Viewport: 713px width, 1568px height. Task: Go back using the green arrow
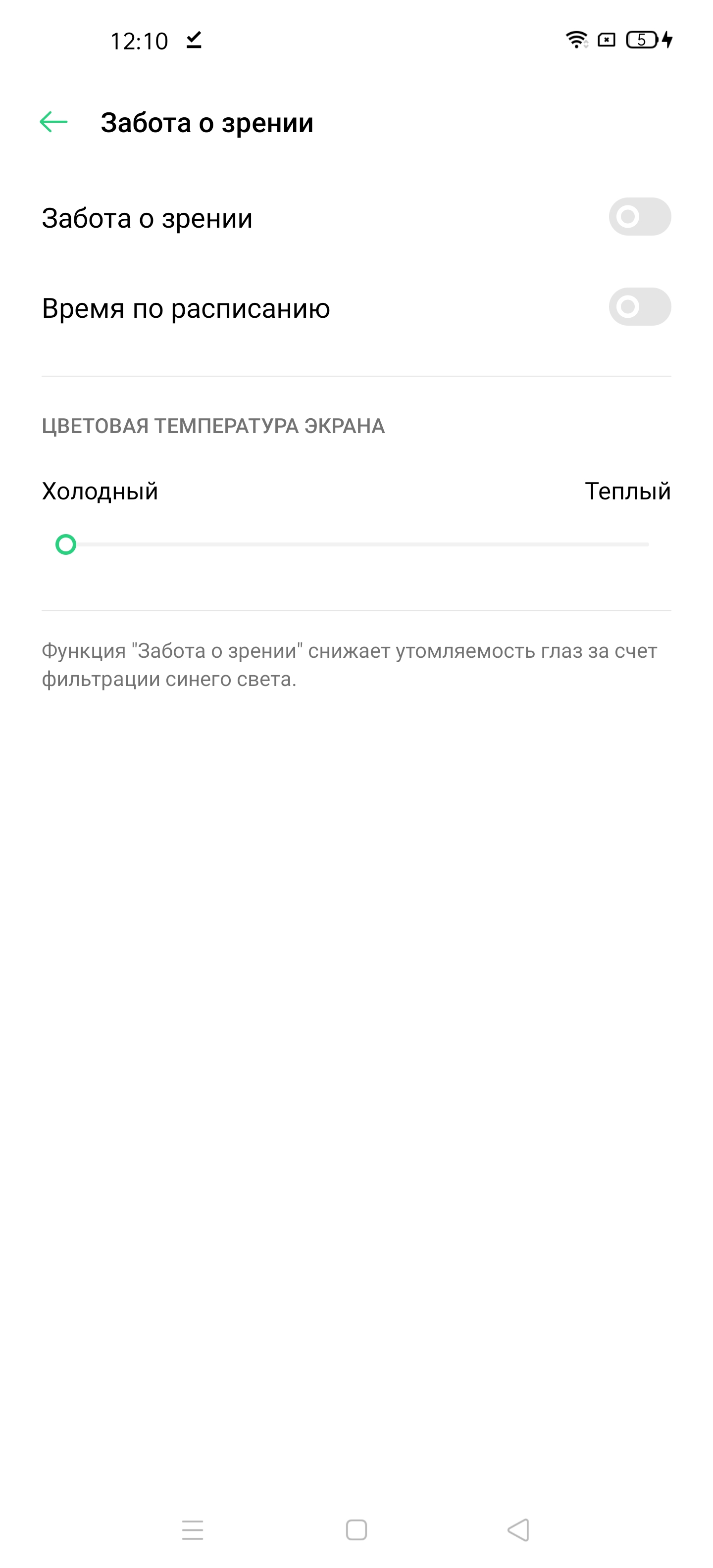pyautogui.click(x=53, y=122)
